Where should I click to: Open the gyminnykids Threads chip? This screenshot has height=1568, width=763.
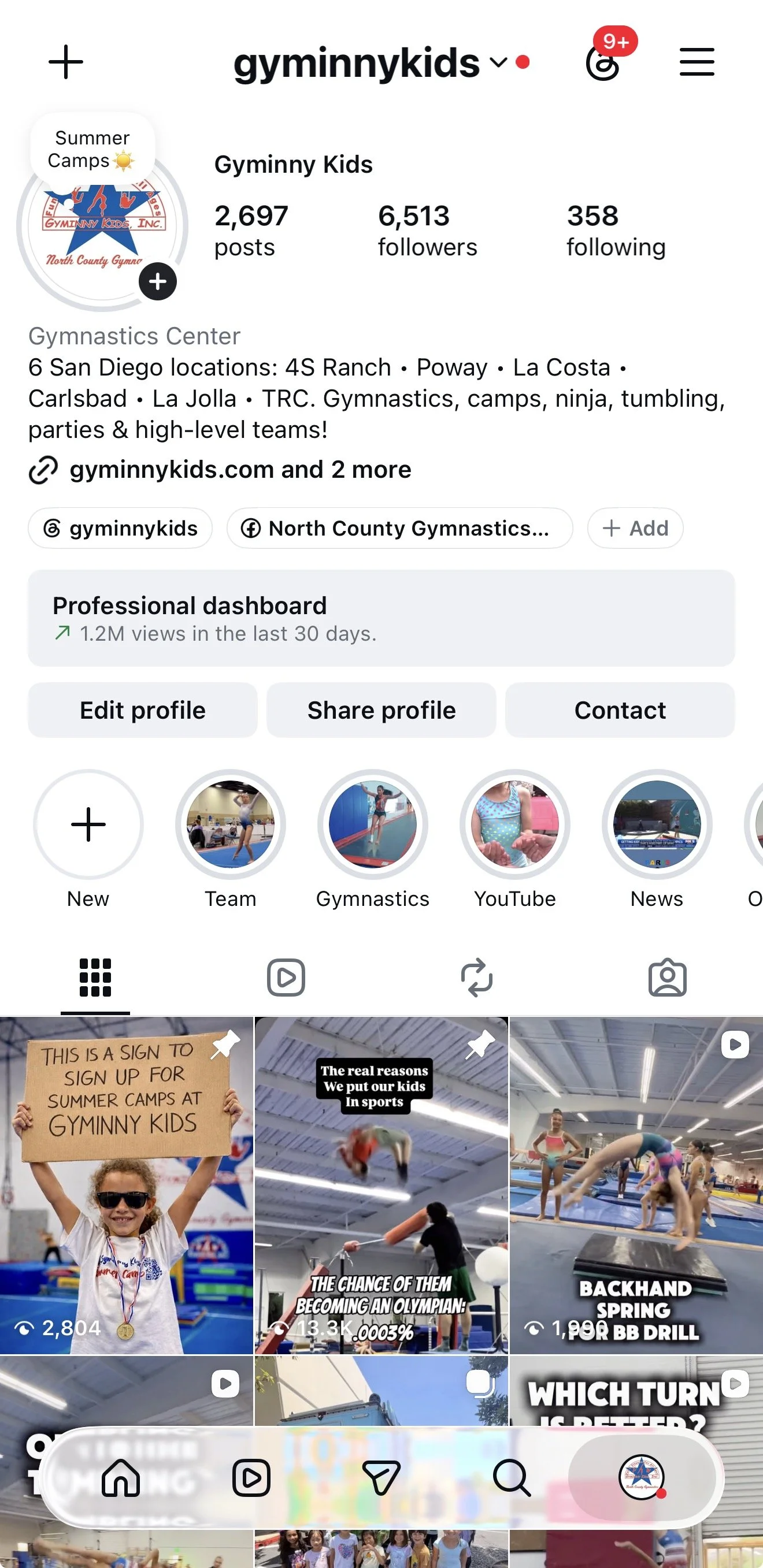tap(120, 527)
